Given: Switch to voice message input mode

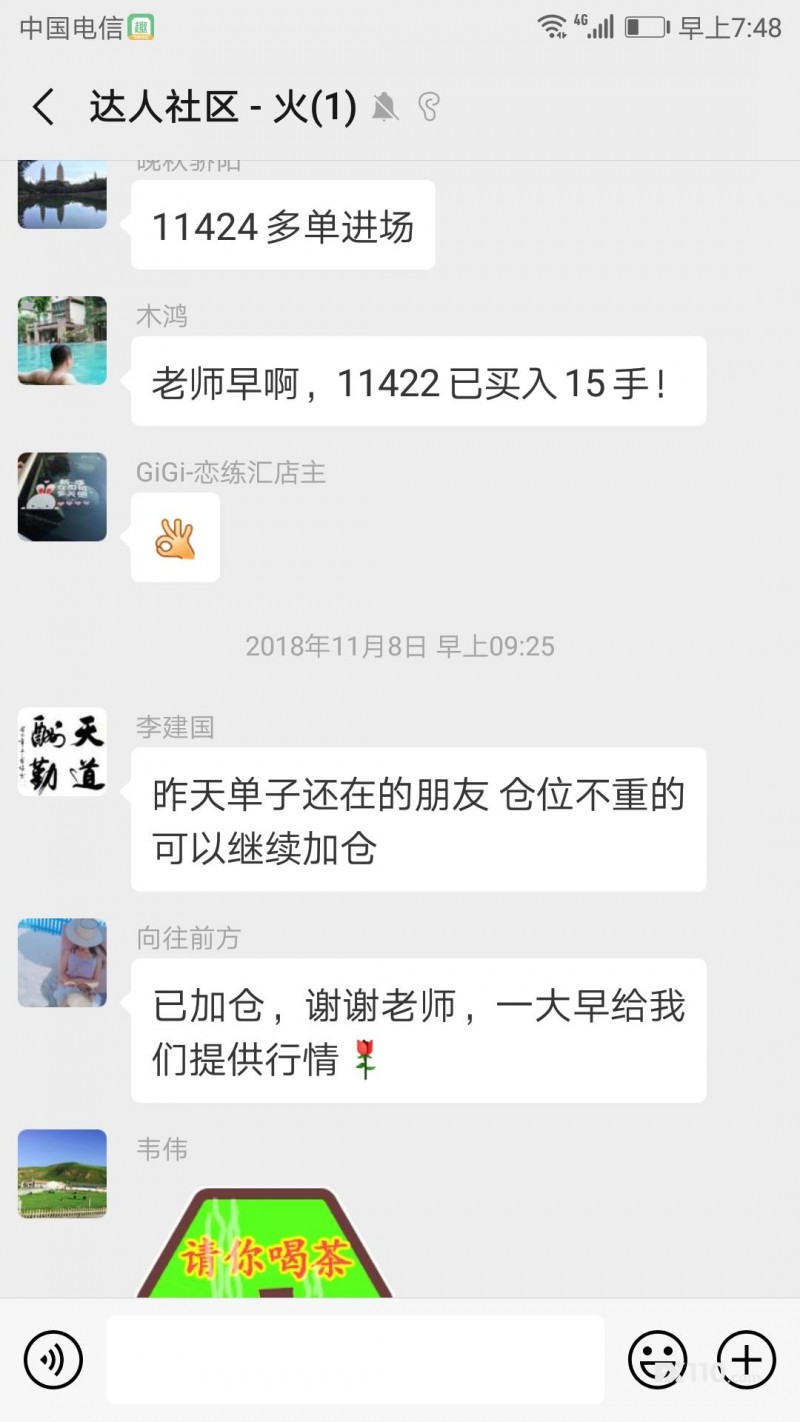Looking at the screenshot, I should (x=53, y=1359).
